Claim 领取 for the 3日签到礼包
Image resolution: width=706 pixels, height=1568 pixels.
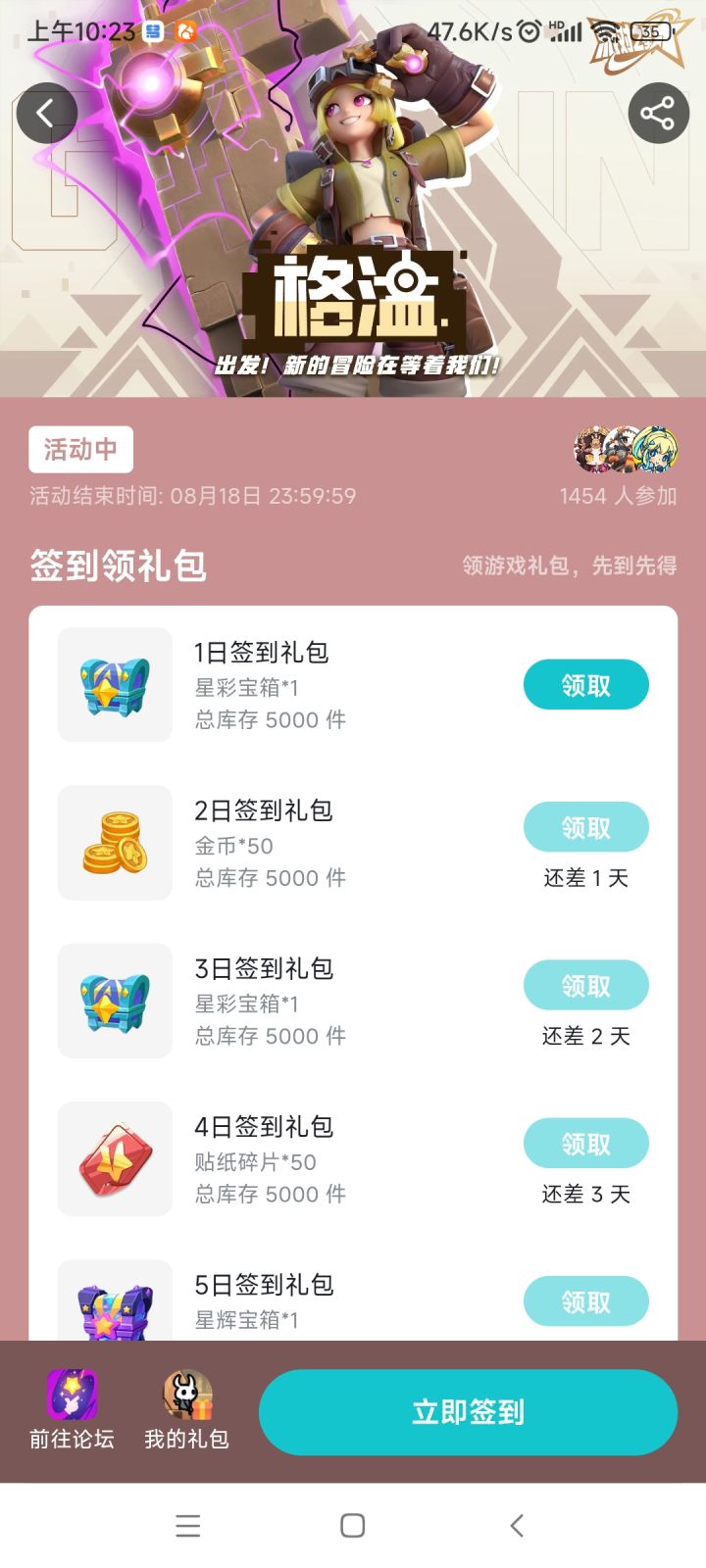coord(585,985)
